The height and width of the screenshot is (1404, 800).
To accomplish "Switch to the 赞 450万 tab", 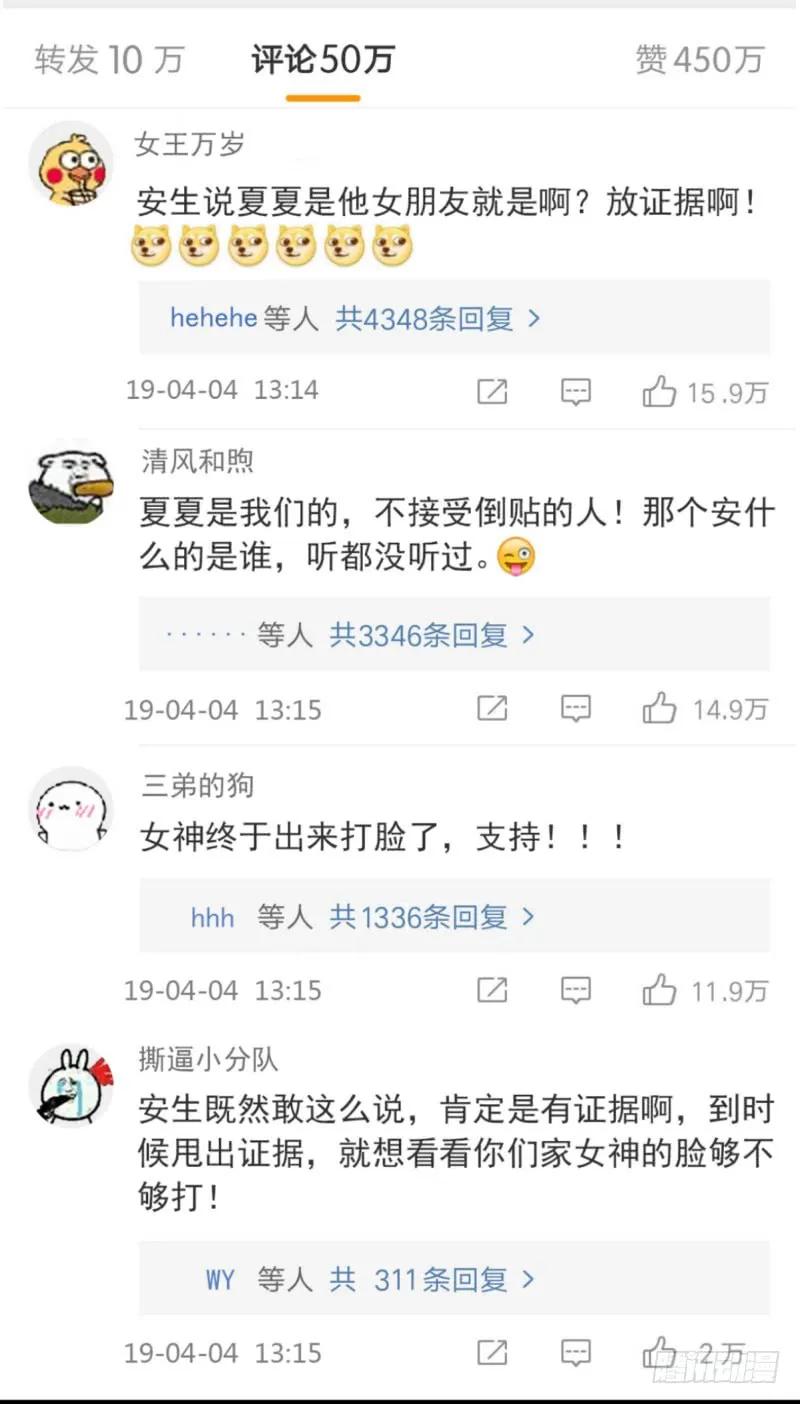I will [700, 60].
